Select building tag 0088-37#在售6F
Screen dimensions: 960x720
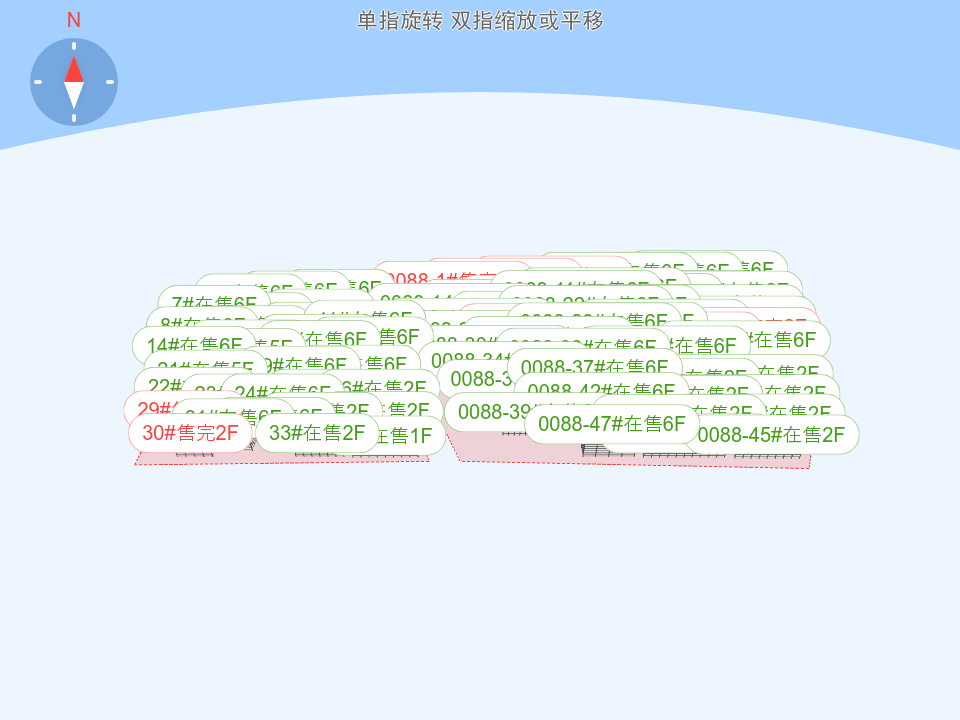594,368
